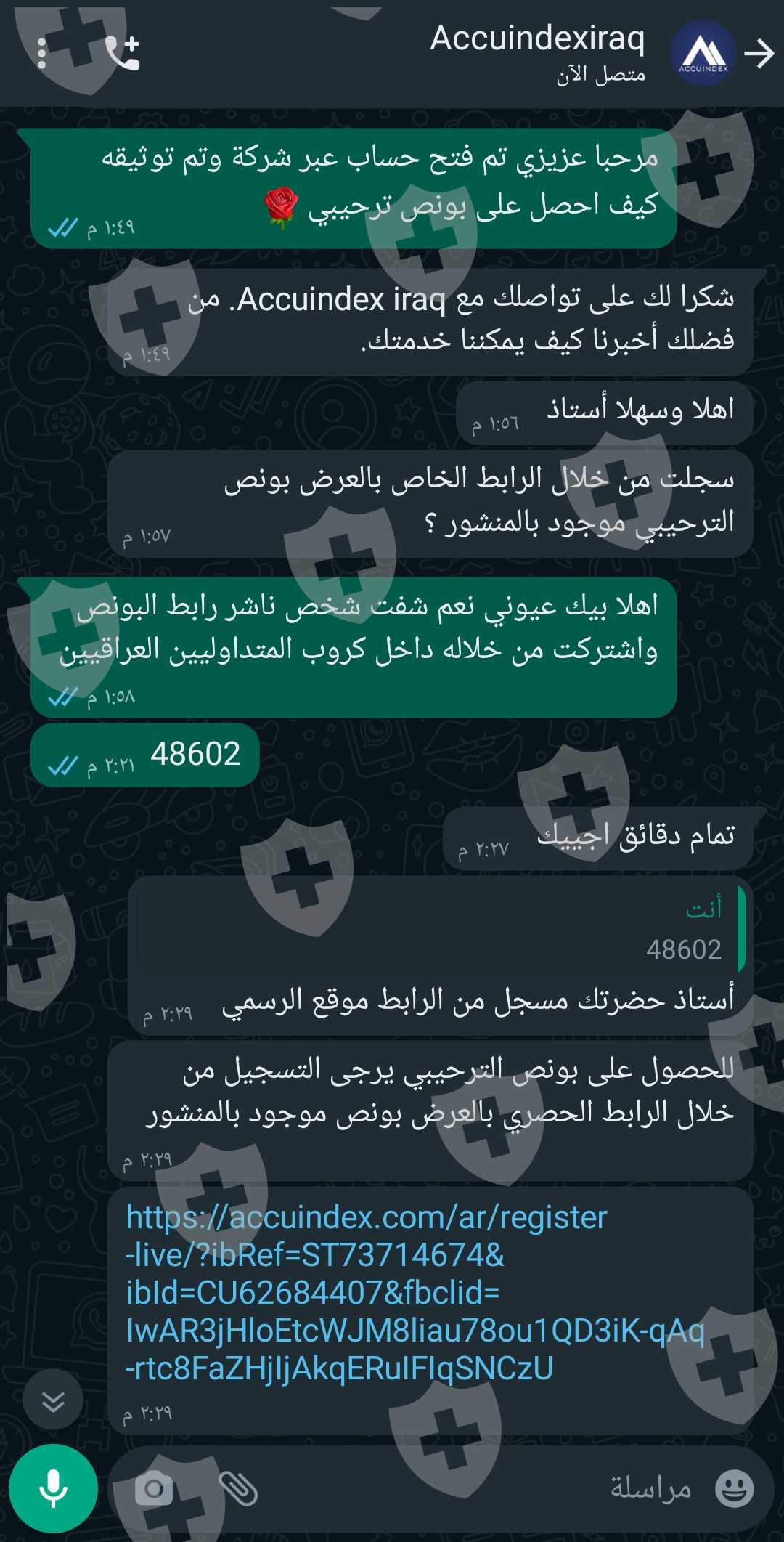Attach a file with the paperclip
The image size is (784, 1542).
tap(238, 1489)
